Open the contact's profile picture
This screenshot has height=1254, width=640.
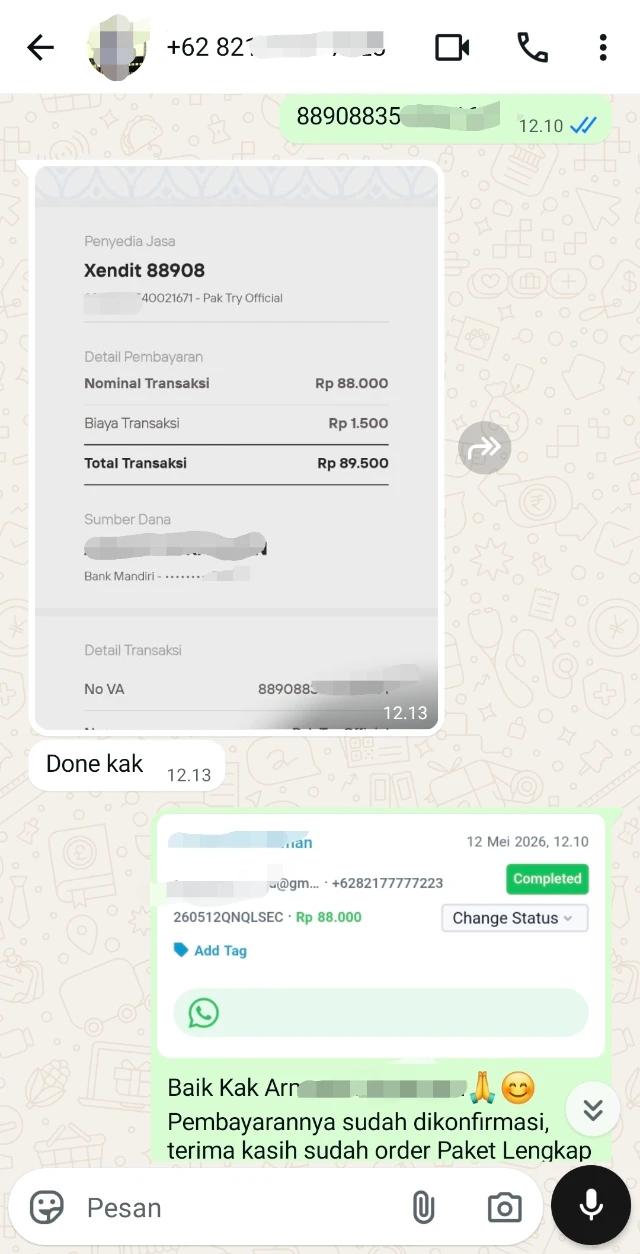119,47
